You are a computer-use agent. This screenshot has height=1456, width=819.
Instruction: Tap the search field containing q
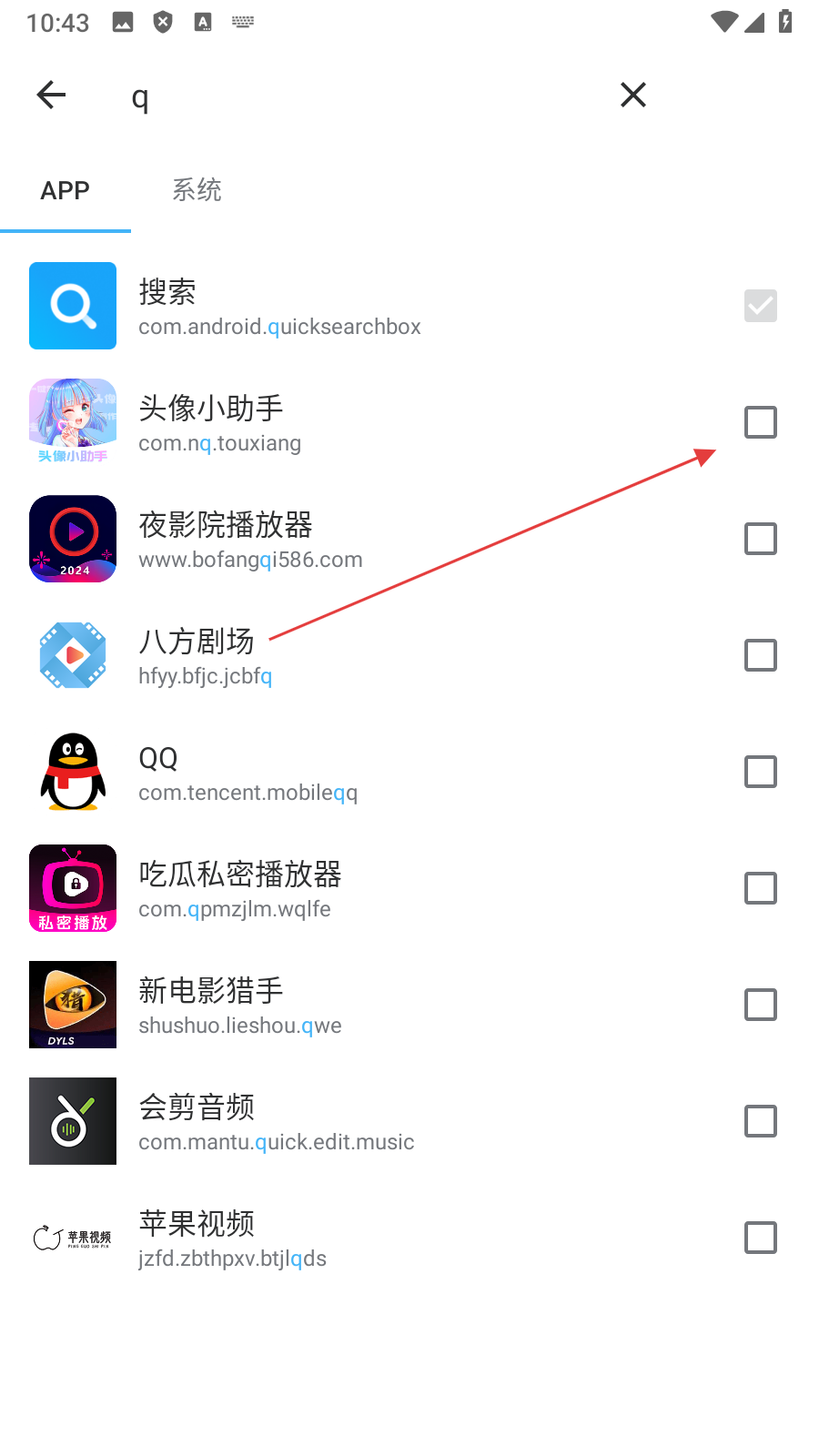[364, 96]
